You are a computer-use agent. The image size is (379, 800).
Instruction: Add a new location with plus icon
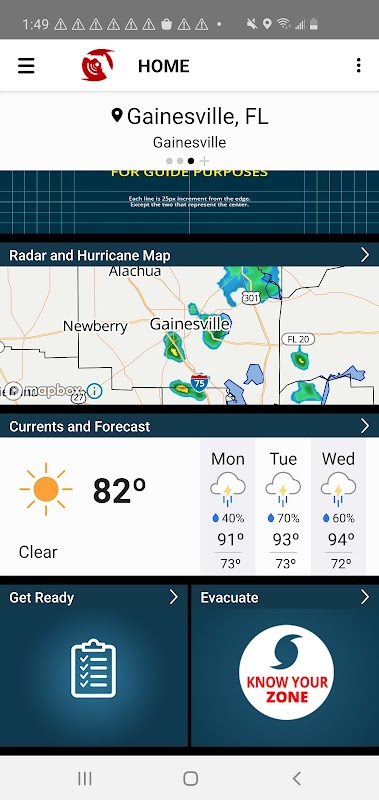(204, 161)
